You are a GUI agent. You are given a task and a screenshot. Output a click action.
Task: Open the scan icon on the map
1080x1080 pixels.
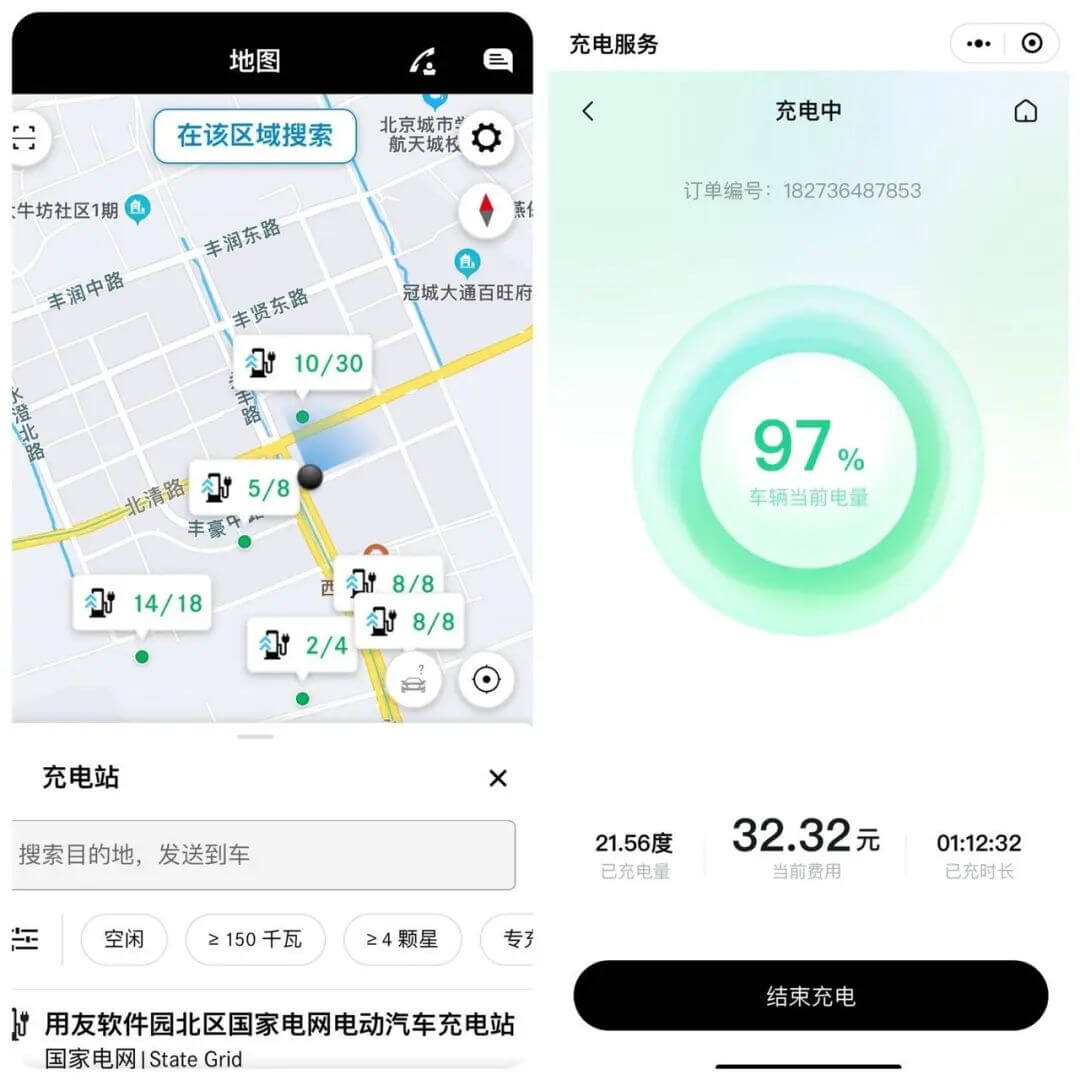[24, 138]
